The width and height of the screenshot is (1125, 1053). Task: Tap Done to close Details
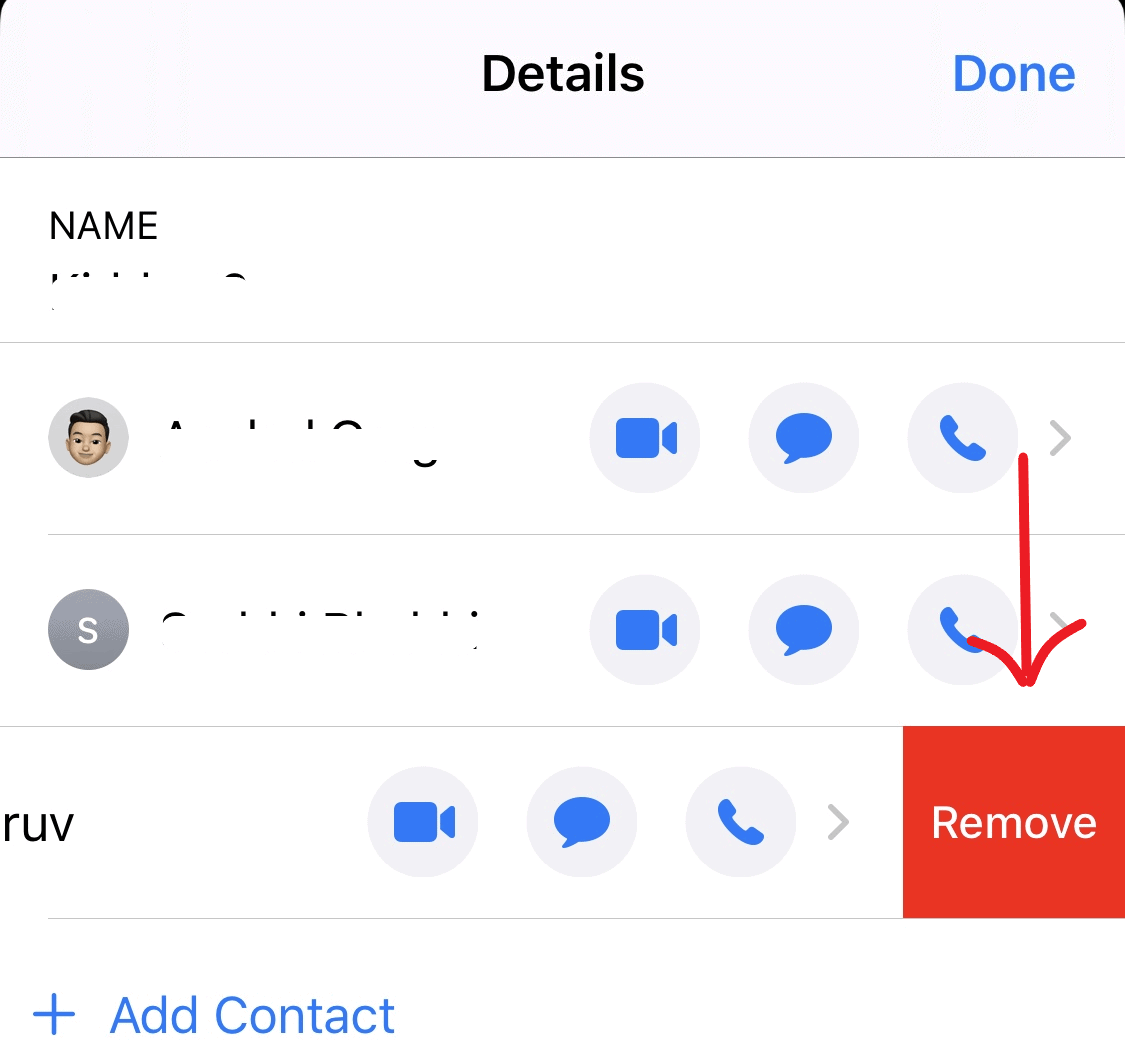1013,74
